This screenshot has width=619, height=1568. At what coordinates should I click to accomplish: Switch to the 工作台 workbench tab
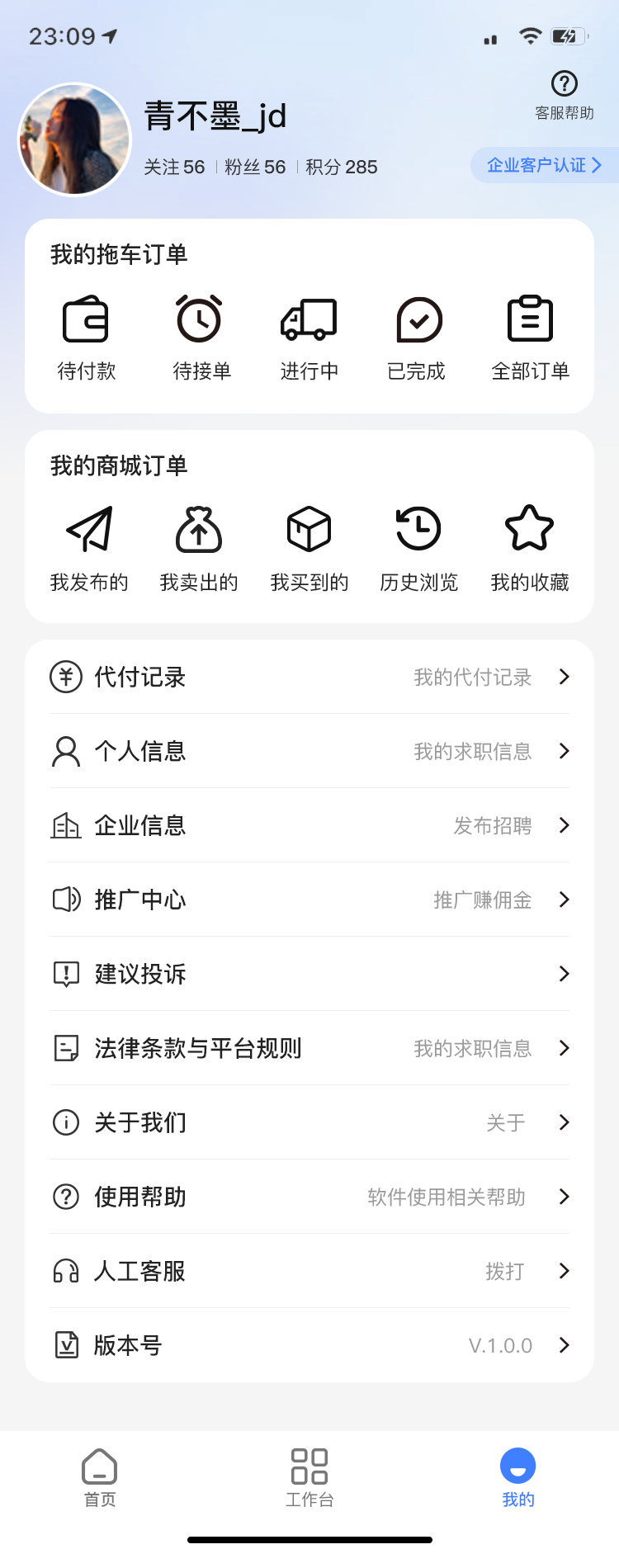pyautogui.click(x=309, y=1477)
